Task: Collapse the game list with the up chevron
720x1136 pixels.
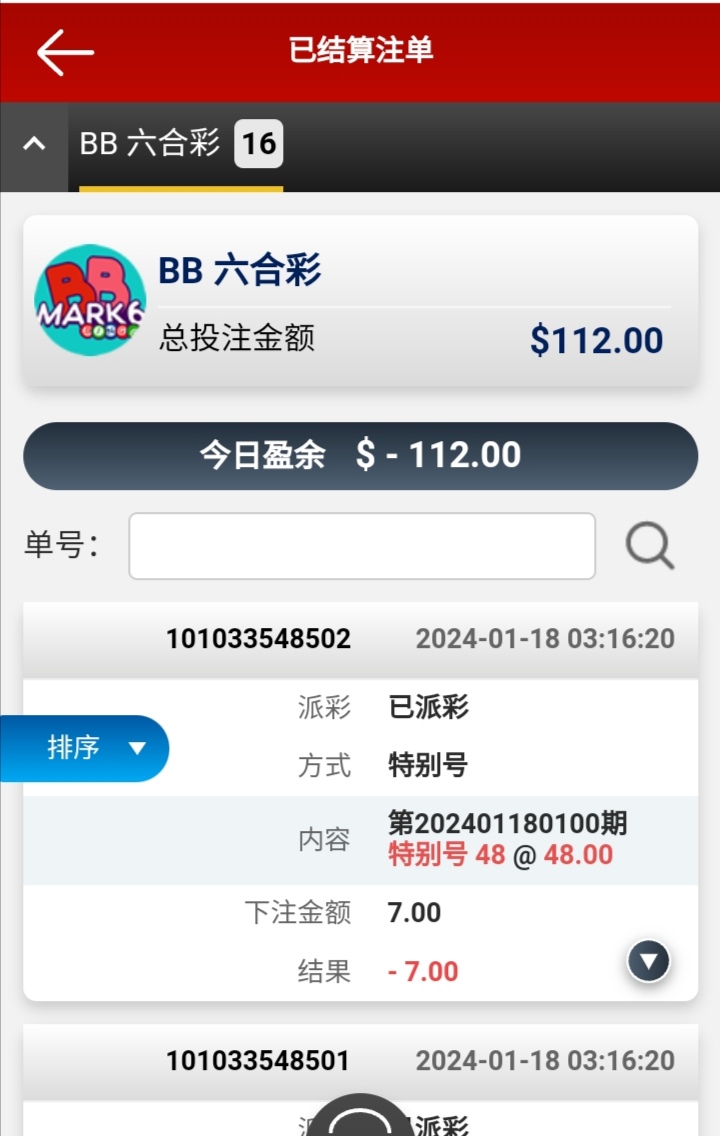Action: (x=34, y=145)
